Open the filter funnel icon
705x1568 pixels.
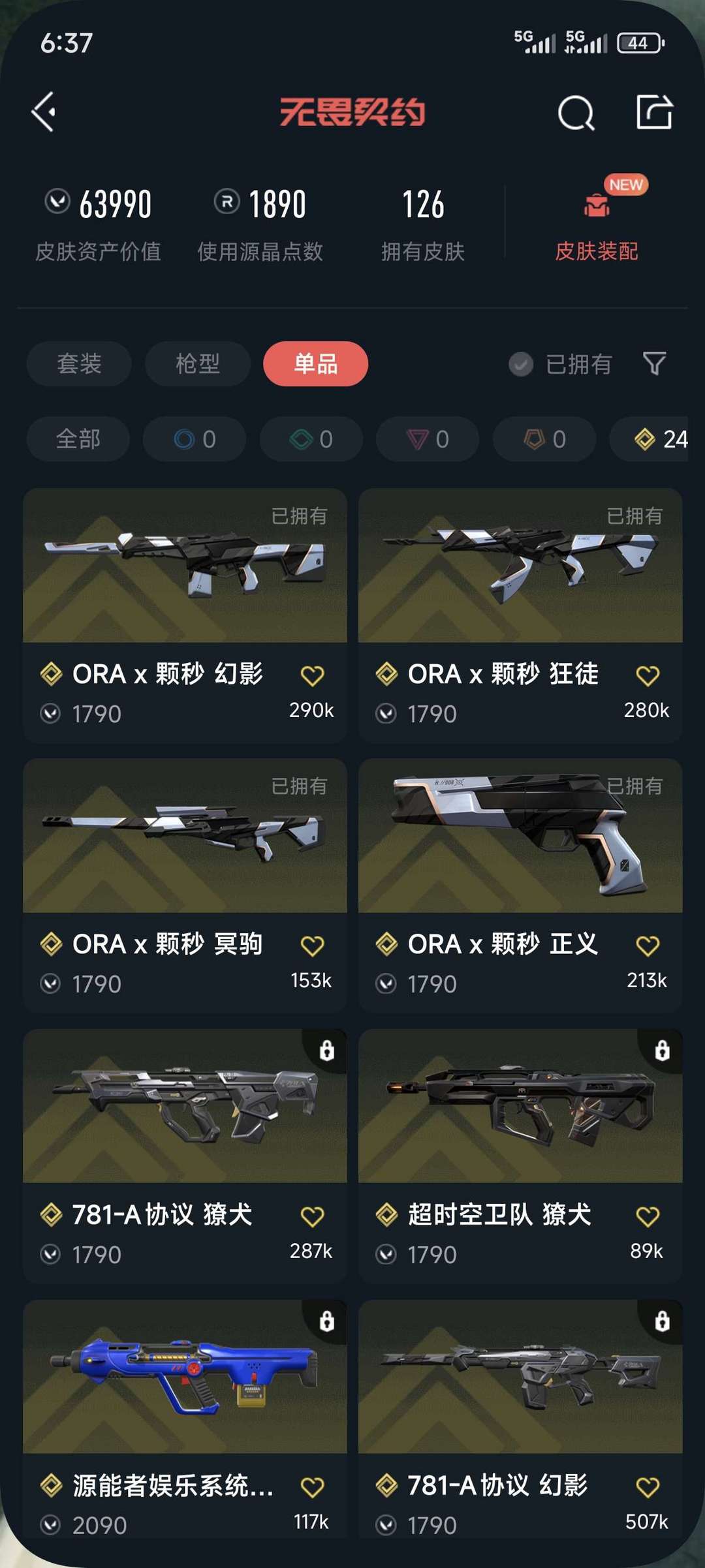(x=654, y=363)
